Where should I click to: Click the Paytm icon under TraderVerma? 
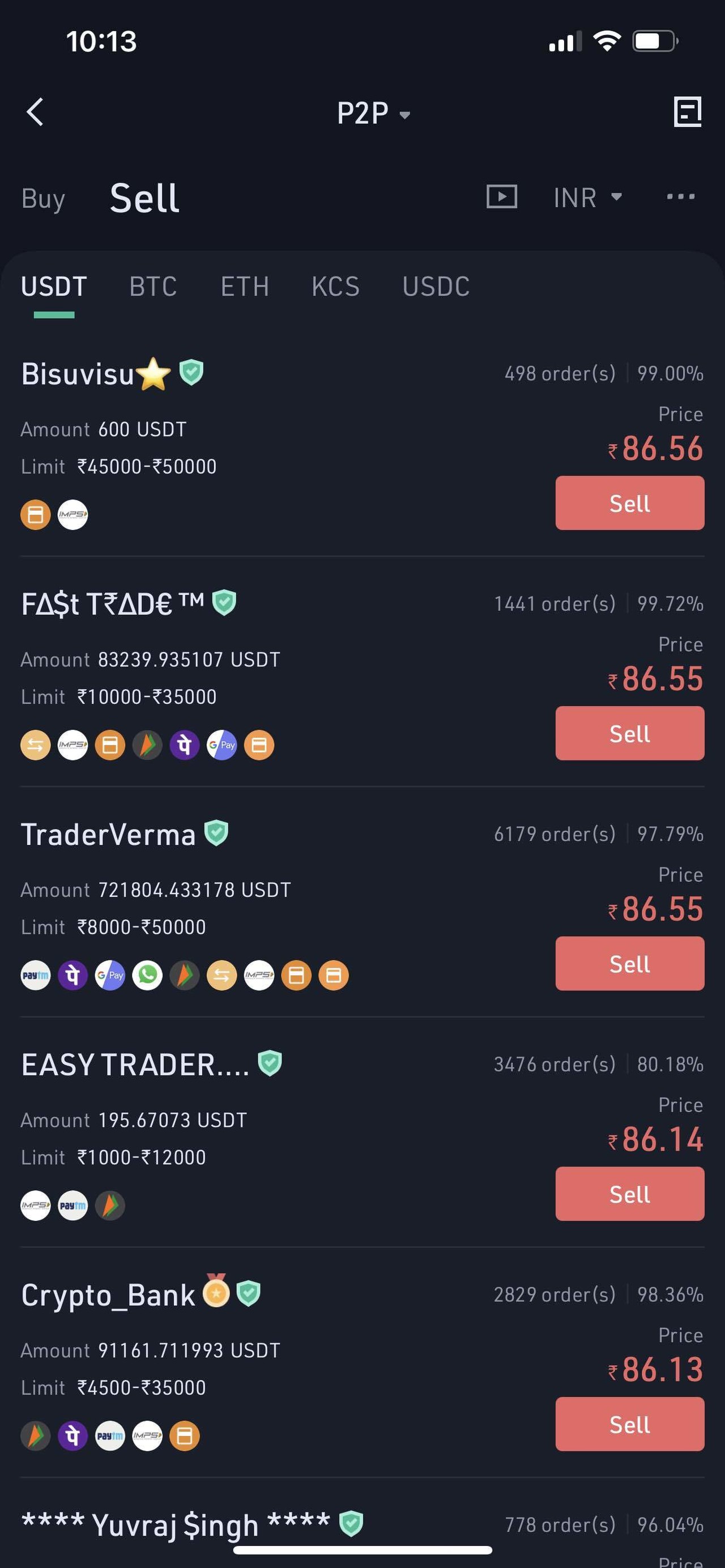click(x=35, y=976)
